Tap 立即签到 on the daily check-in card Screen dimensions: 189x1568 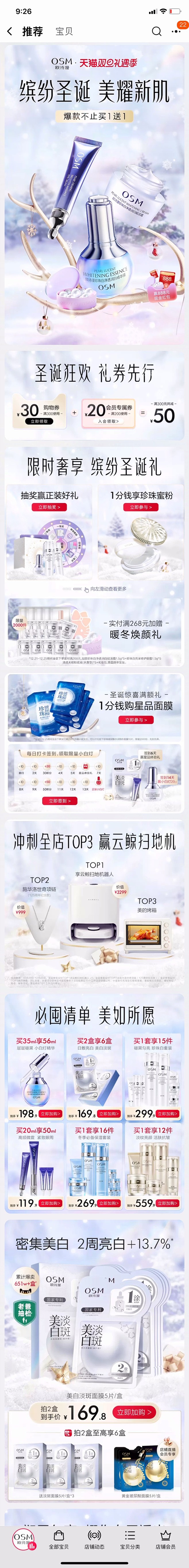coord(59,801)
